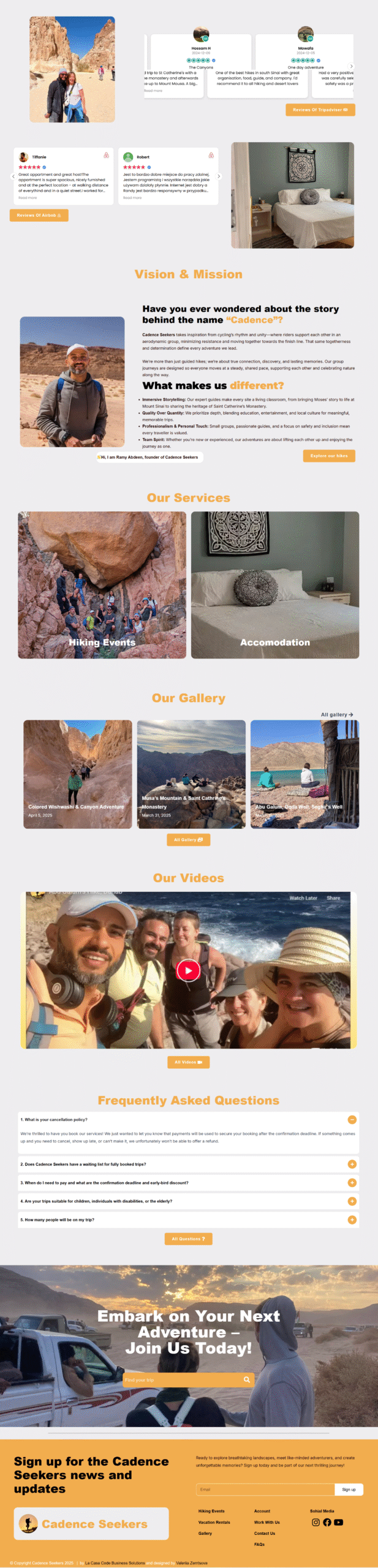Open the Hiking Events service card
The width and height of the screenshot is (378, 1568).
[x=102, y=585]
